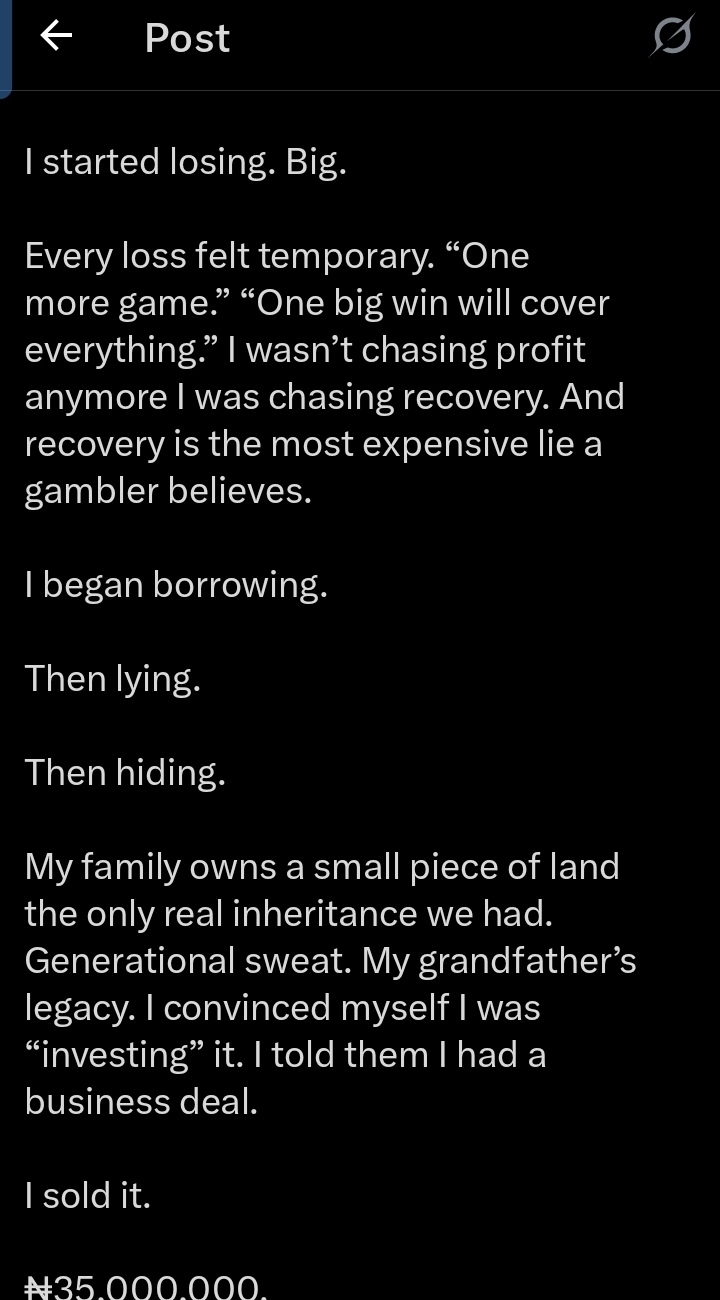
Task: Open the Grok icon in the header
Action: [x=671, y=38]
